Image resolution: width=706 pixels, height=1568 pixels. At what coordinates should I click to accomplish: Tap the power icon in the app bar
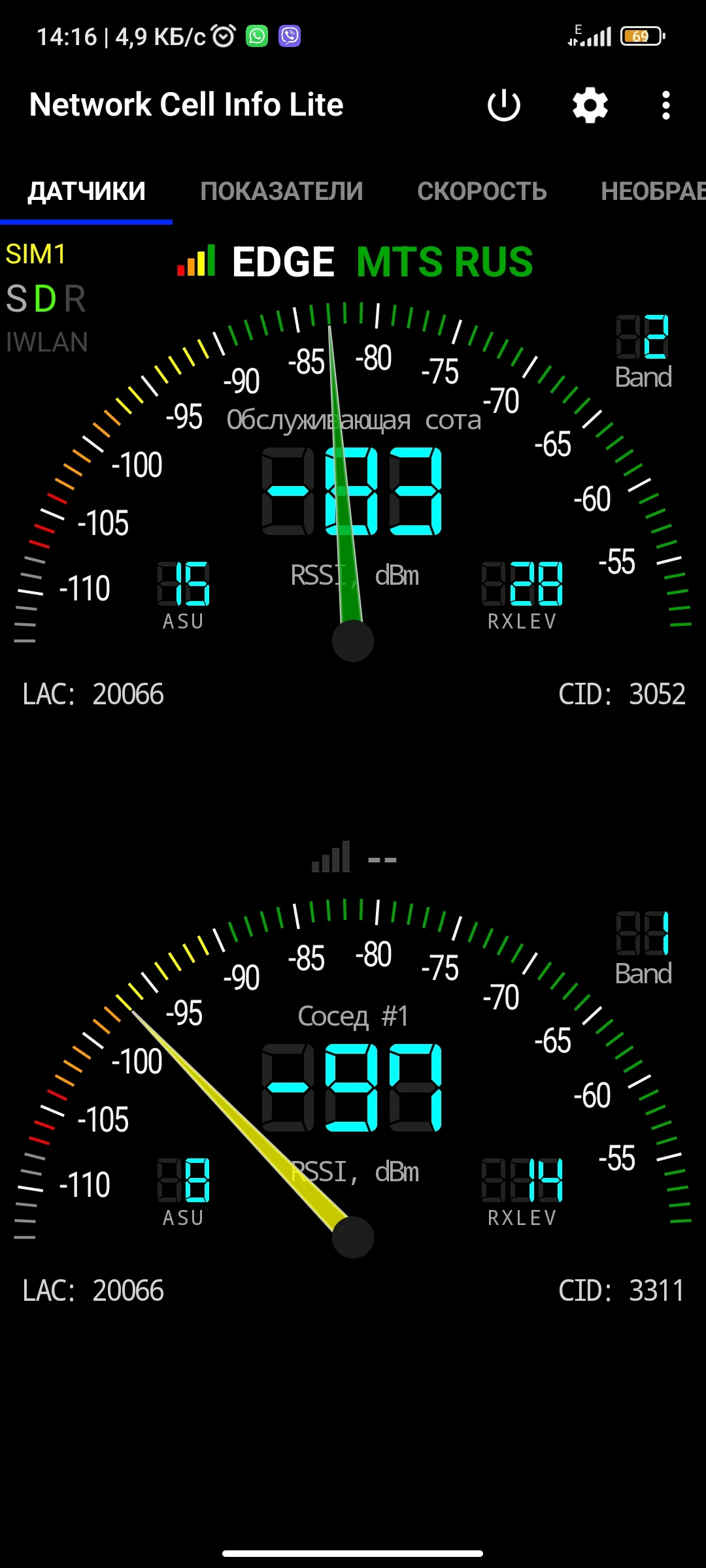[x=503, y=106]
